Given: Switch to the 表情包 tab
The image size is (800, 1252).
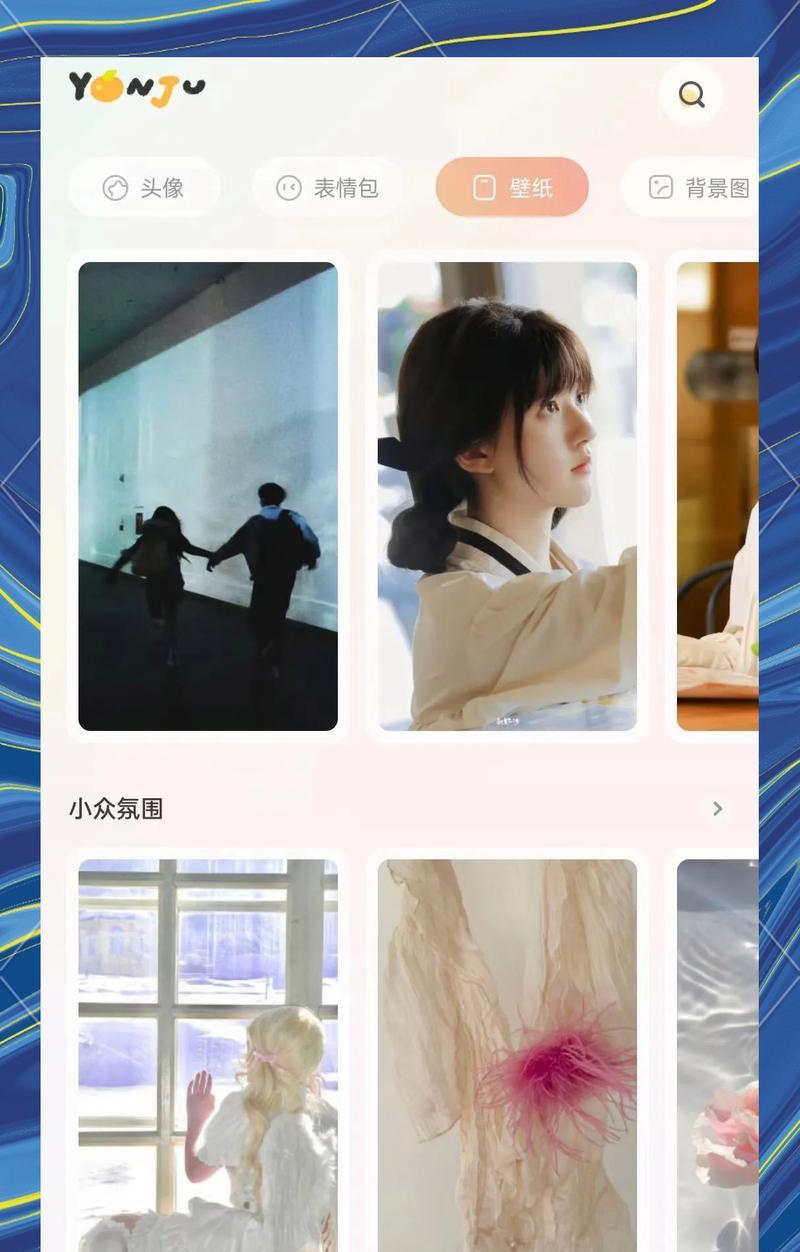Looking at the screenshot, I should pyautogui.click(x=327, y=187).
